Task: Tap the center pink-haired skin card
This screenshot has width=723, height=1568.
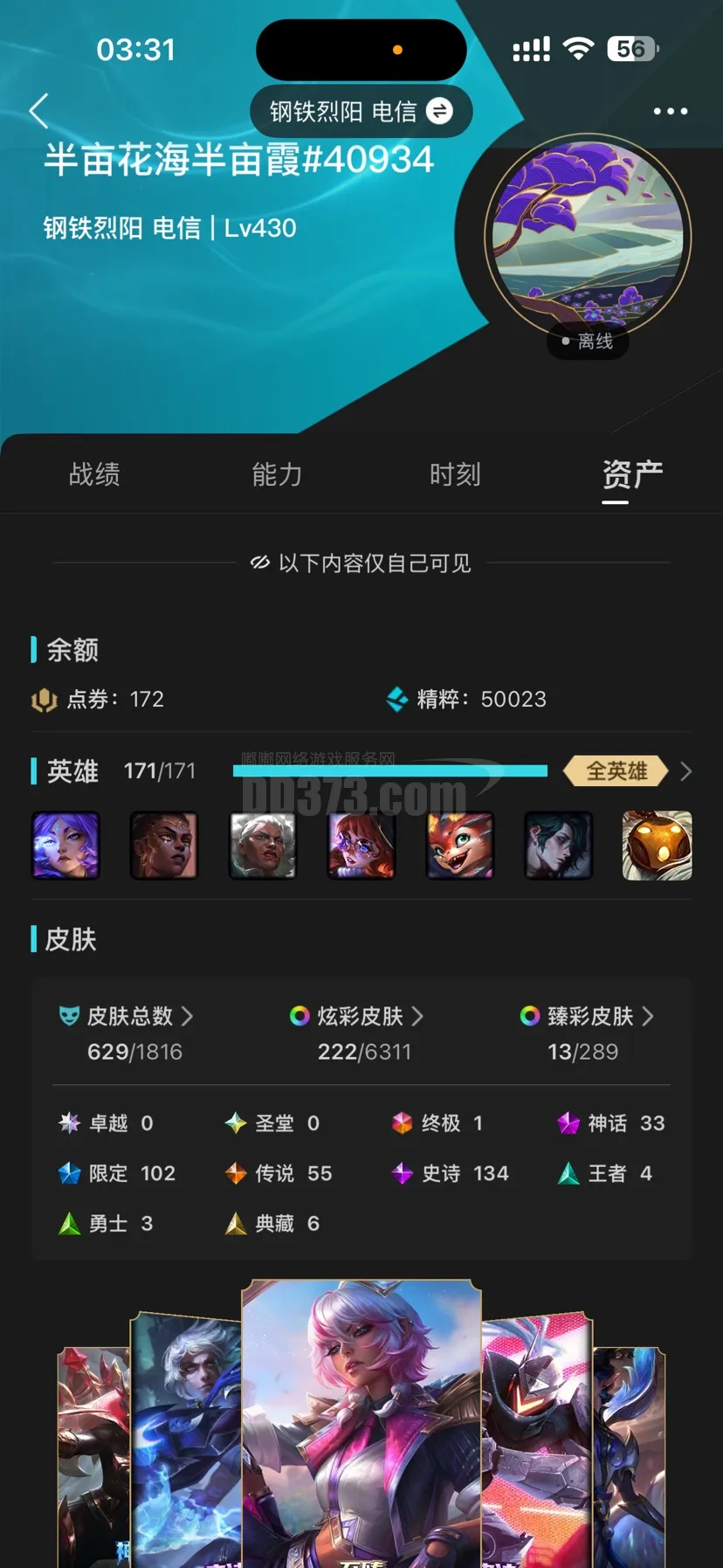Action: coord(361,1424)
